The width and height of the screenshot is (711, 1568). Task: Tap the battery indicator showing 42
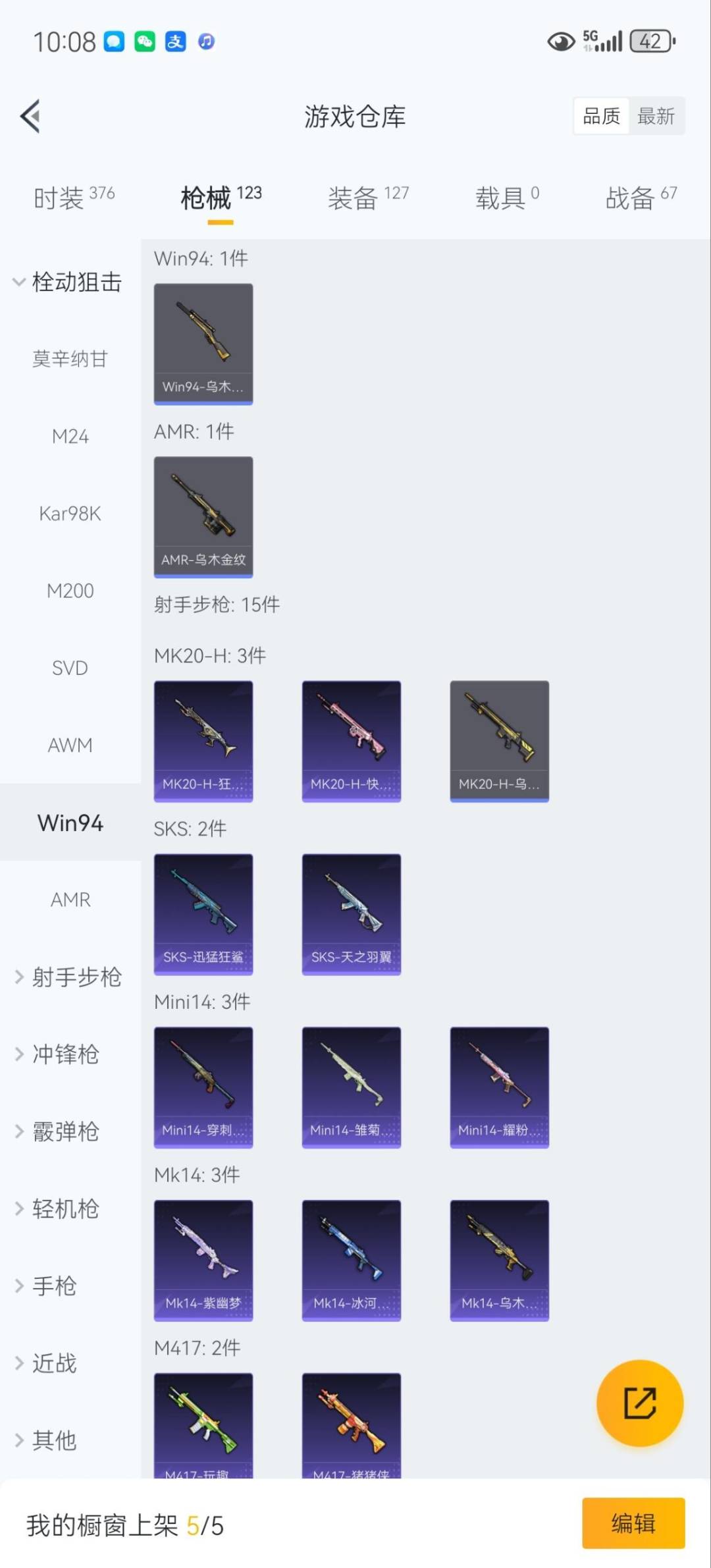[x=651, y=41]
